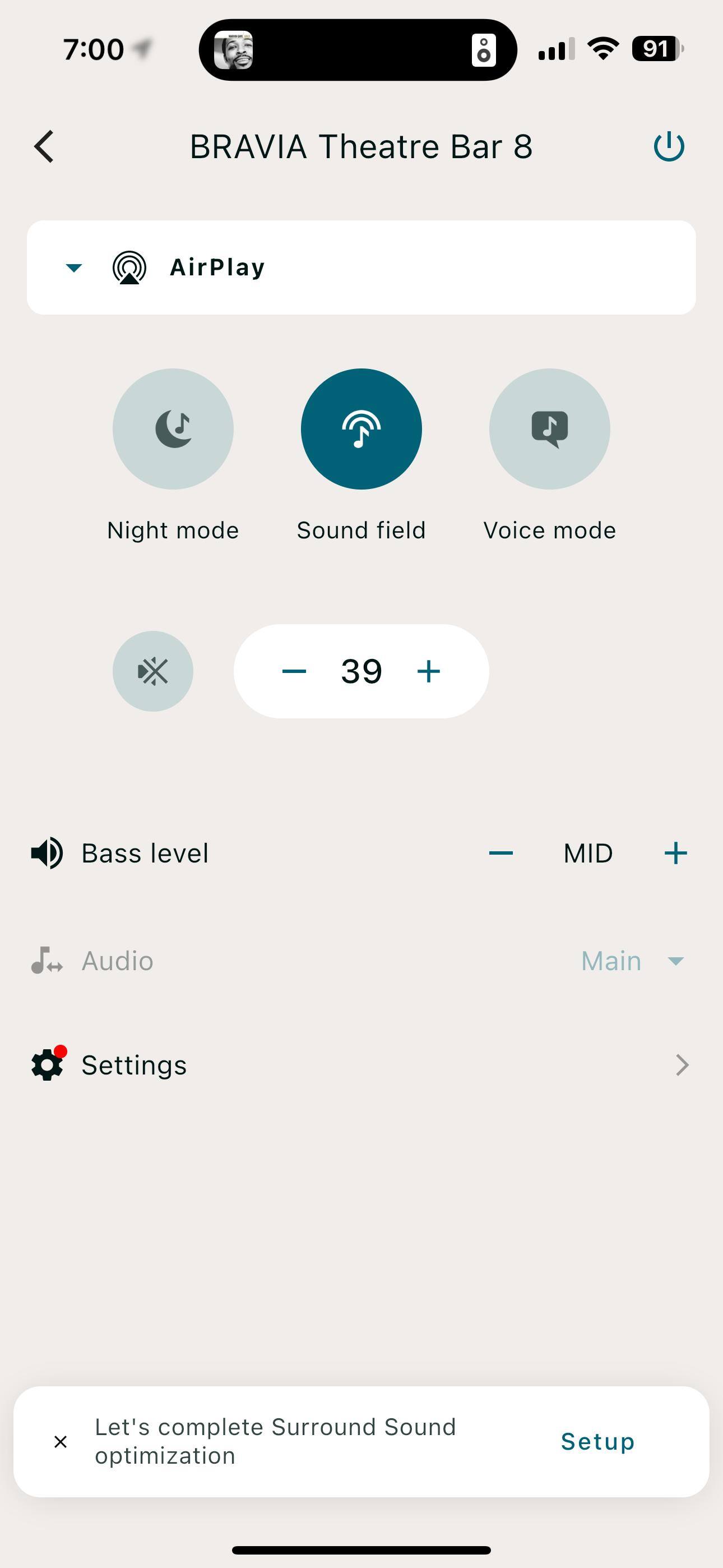
Task: Dismiss the Surround Sound optimization banner
Action: 61,1441
